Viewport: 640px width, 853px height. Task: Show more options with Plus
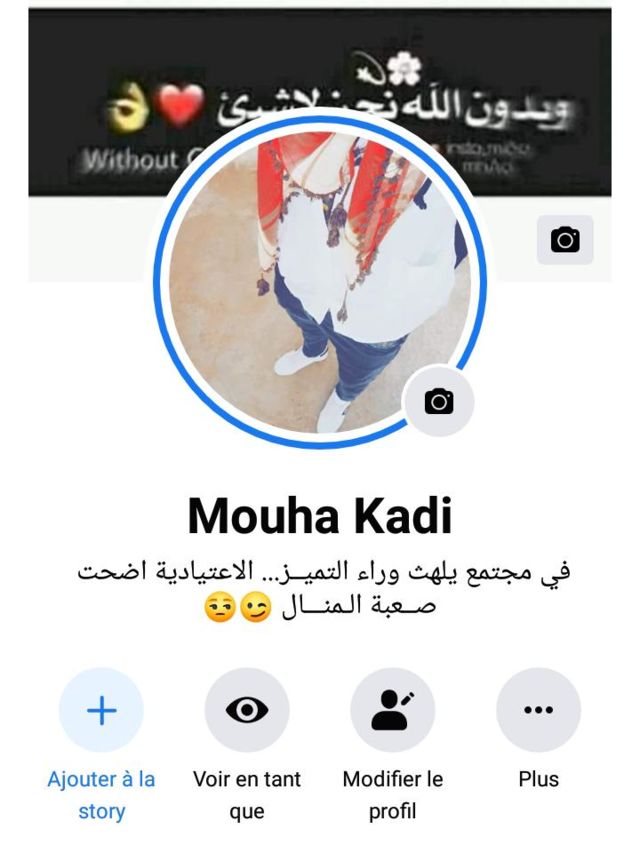538,711
